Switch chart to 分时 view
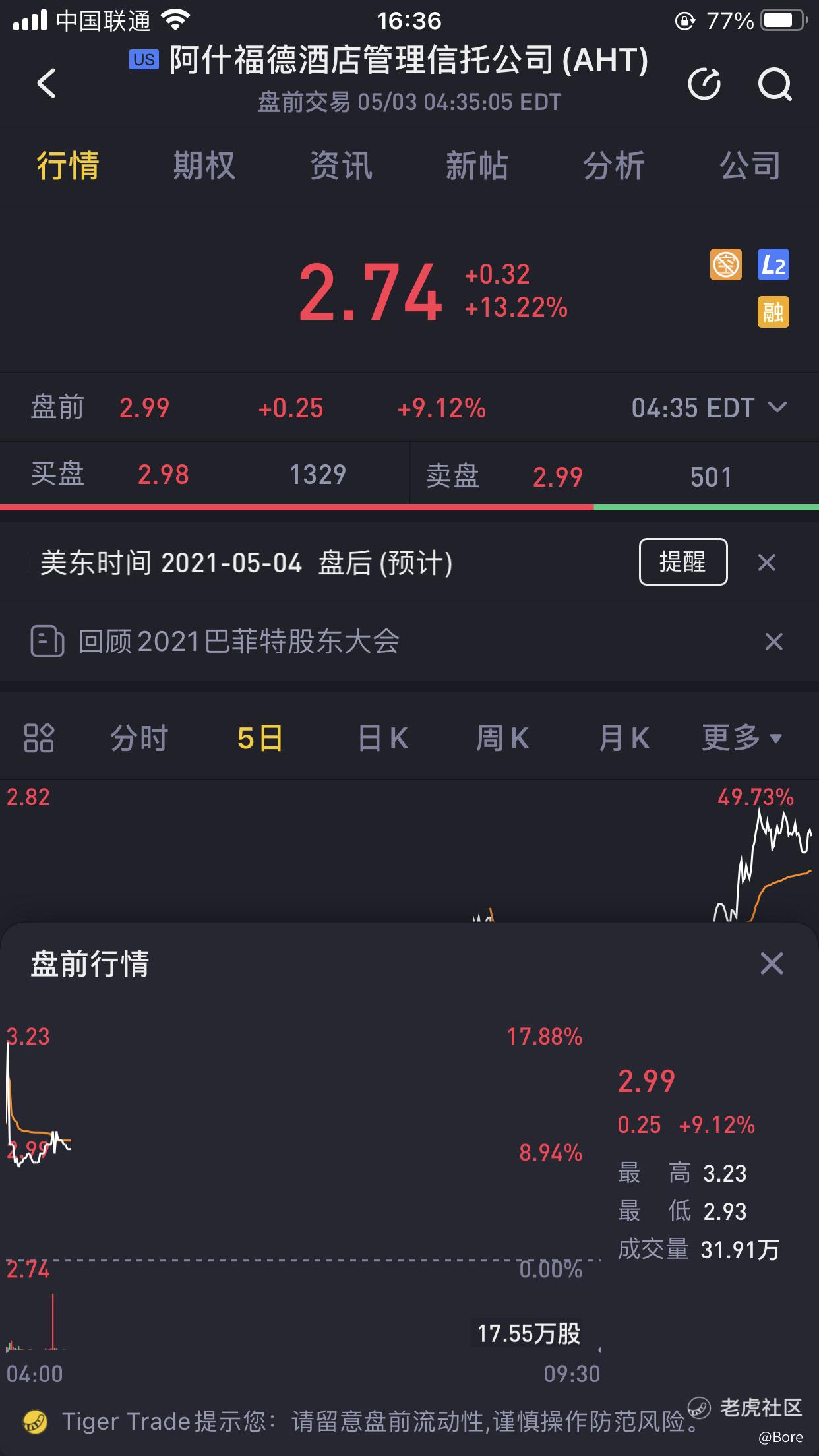This screenshot has height=1456, width=819. 139,738
